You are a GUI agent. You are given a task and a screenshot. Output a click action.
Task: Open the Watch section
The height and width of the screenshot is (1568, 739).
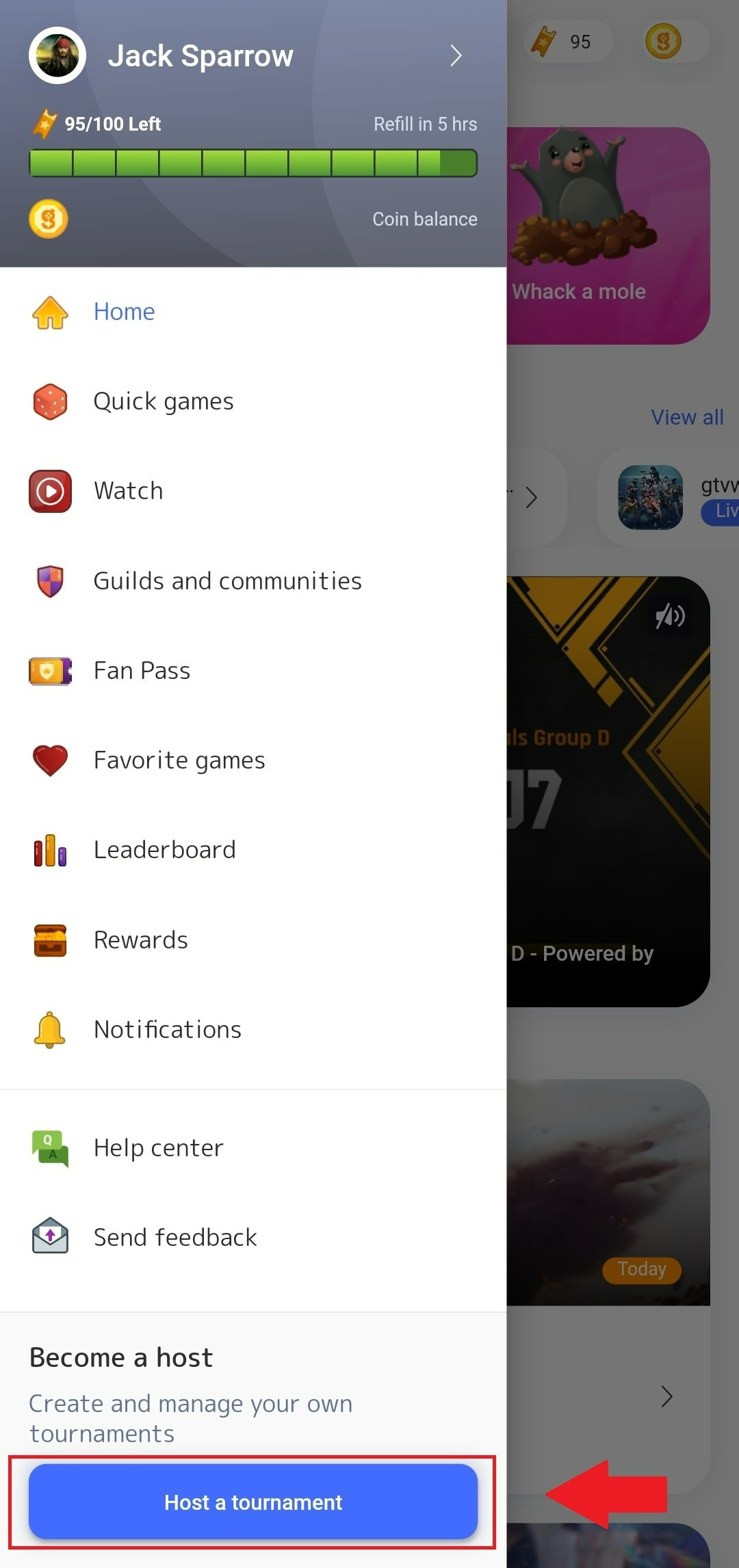pyautogui.click(x=128, y=491)
